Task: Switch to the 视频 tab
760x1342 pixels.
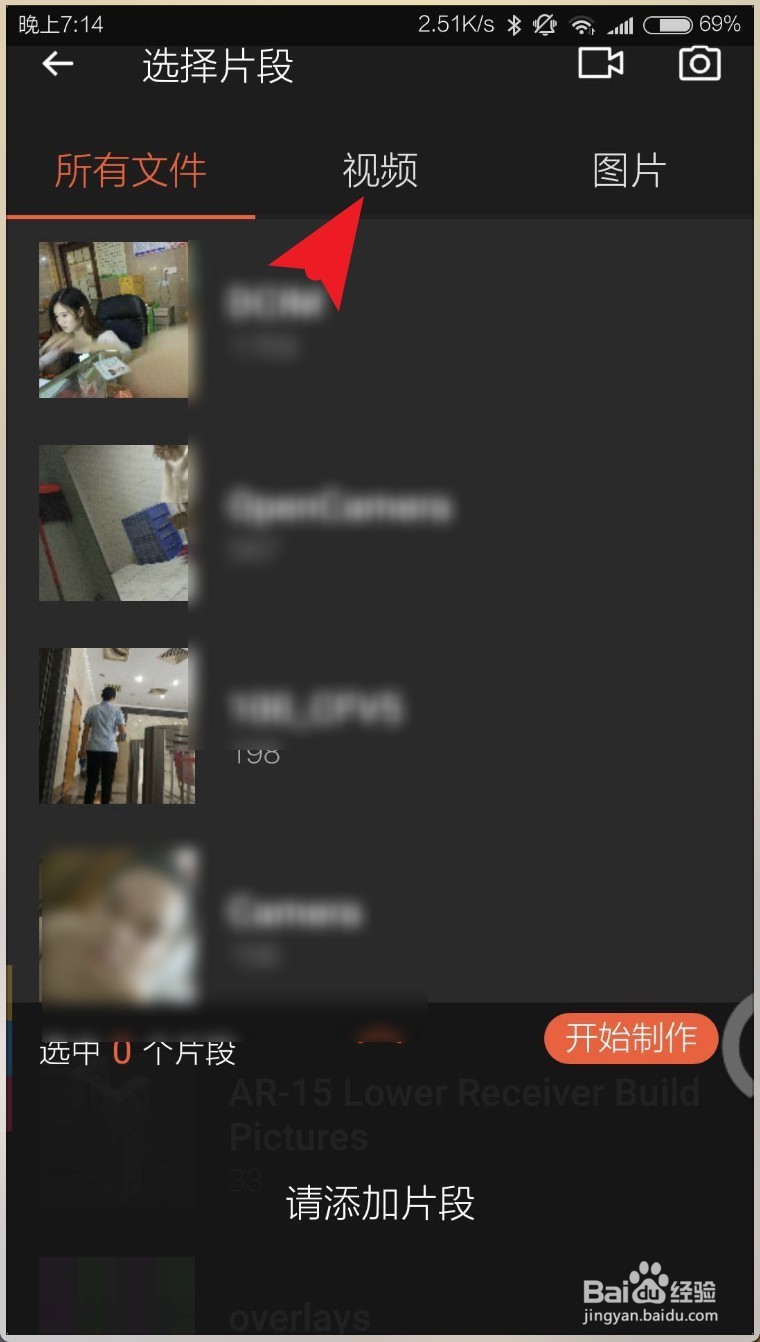Action: 379,170
